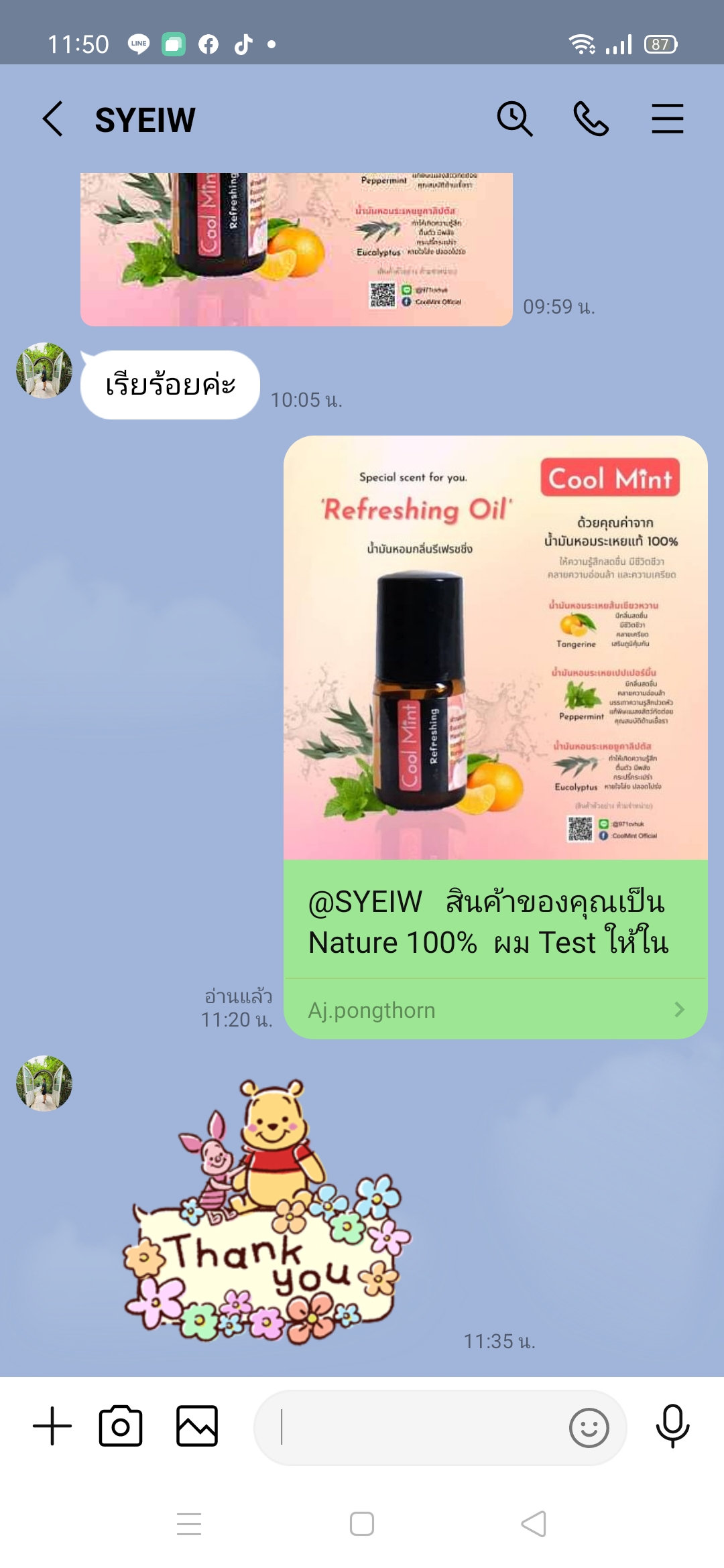Open the emoji and sticker picker
The image size is (724, 1568).
(589, 1428)
